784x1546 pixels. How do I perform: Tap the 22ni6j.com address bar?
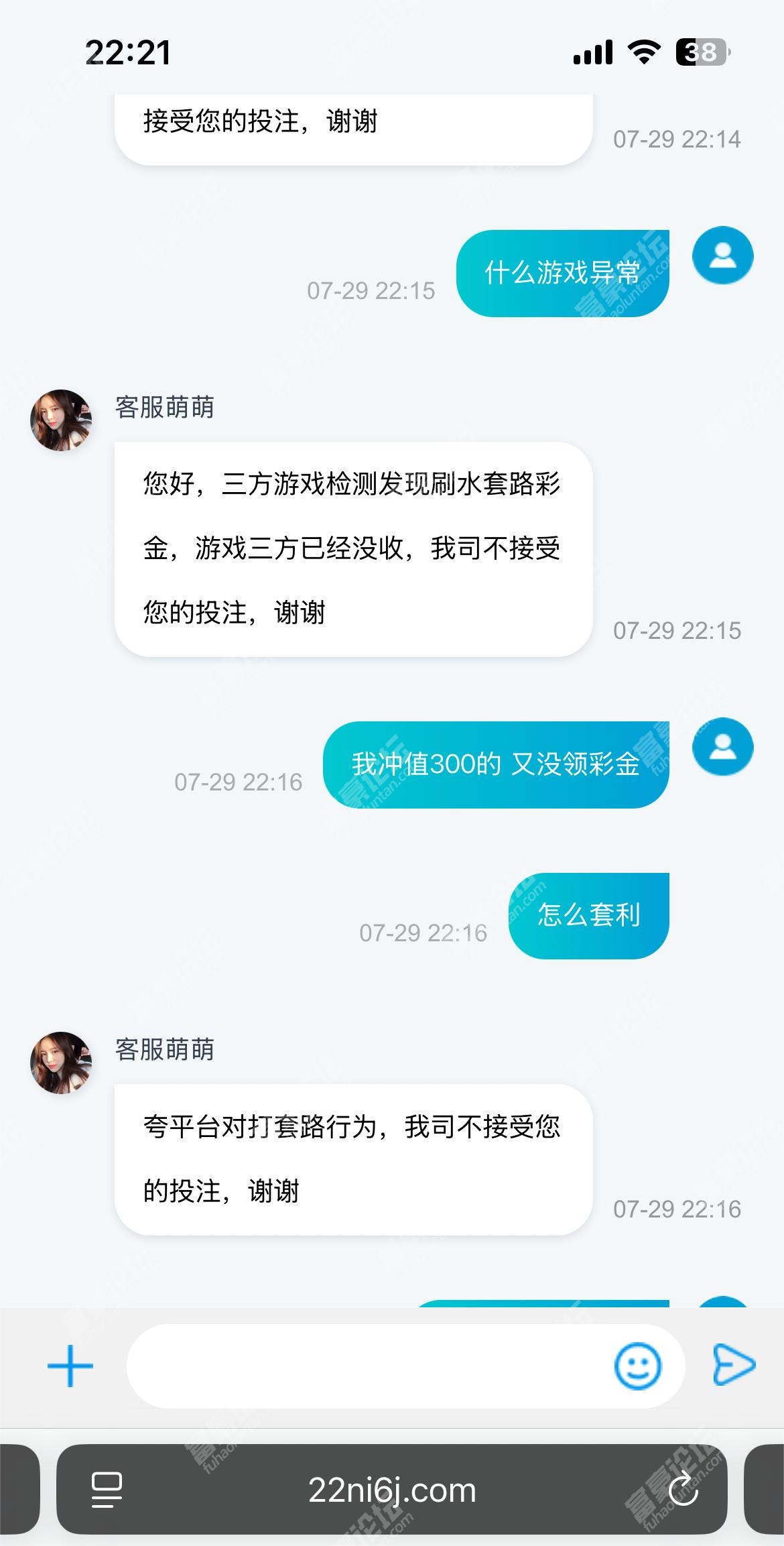tap(392, 1490)
